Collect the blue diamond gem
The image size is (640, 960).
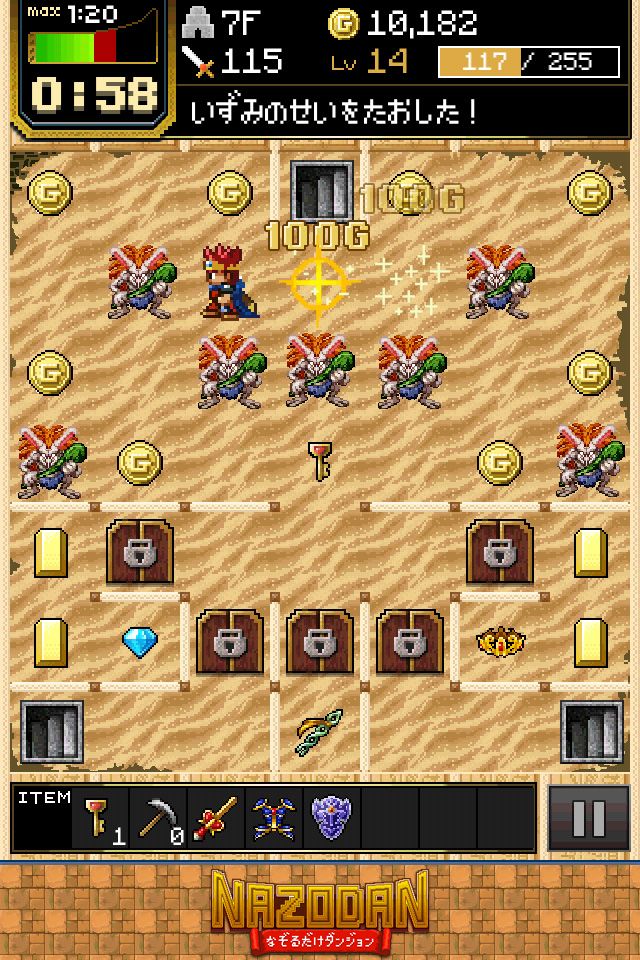coord(140,642)
